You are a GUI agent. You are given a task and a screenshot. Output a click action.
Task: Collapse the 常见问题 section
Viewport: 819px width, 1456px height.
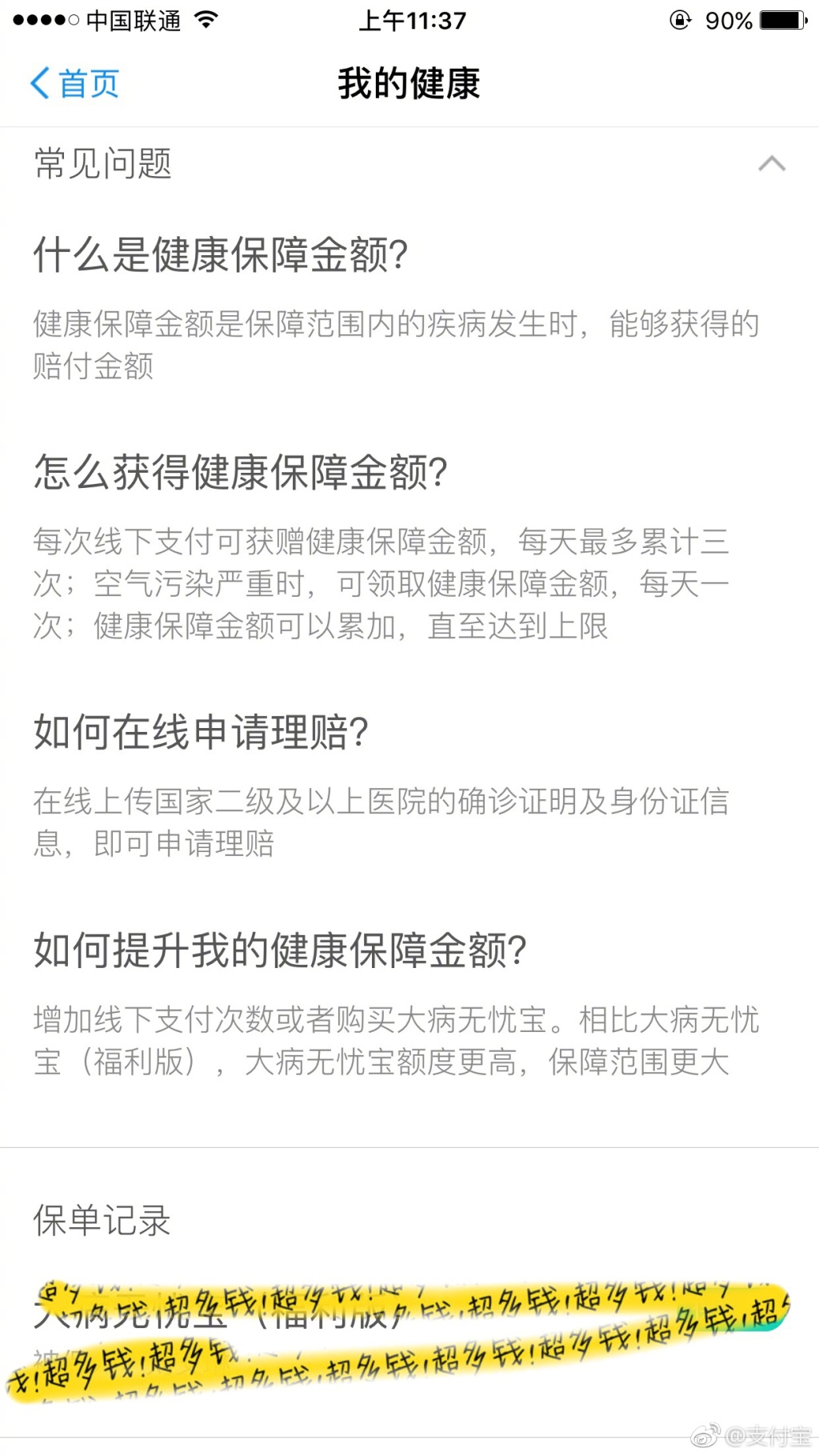[x=771, y=164]
